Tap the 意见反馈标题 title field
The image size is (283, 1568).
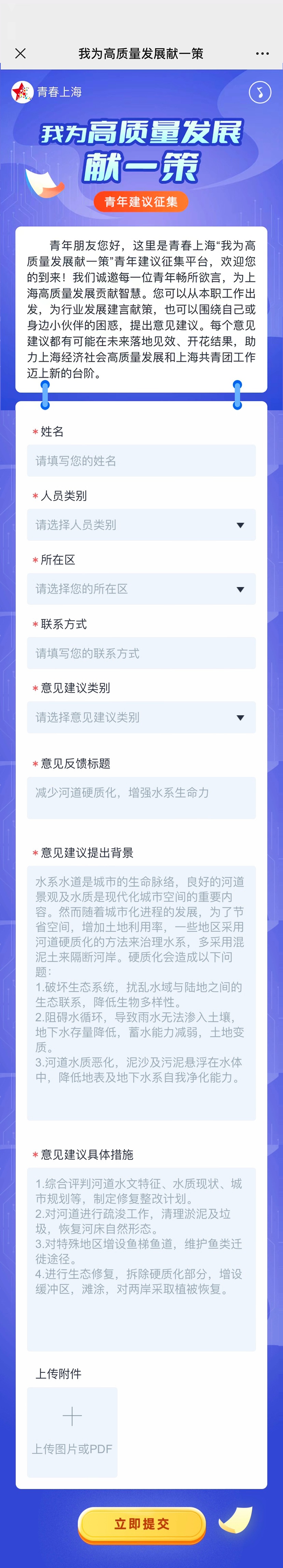pyautogui.click(x=141, y=797)
